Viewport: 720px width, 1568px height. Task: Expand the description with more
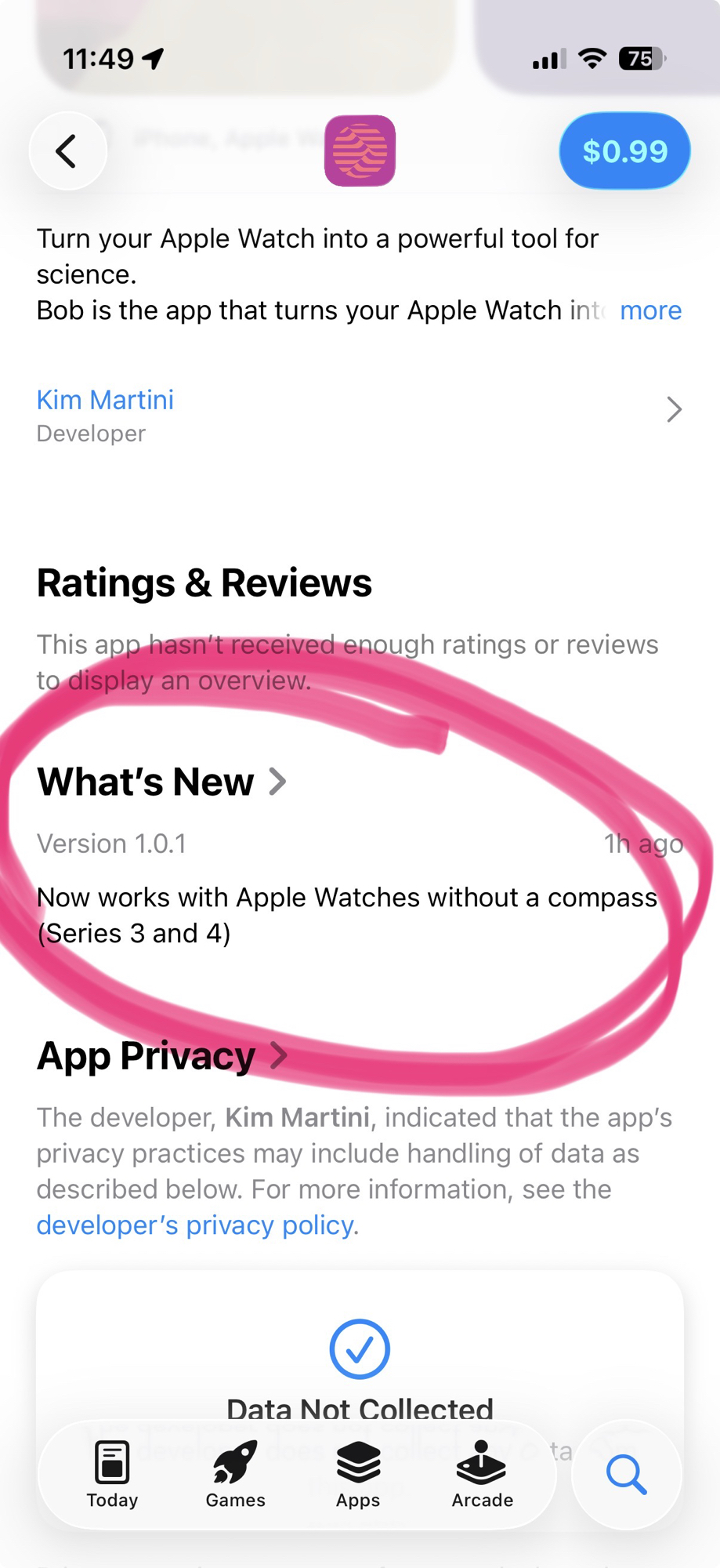pyautogui.click(x=650, y=310)
